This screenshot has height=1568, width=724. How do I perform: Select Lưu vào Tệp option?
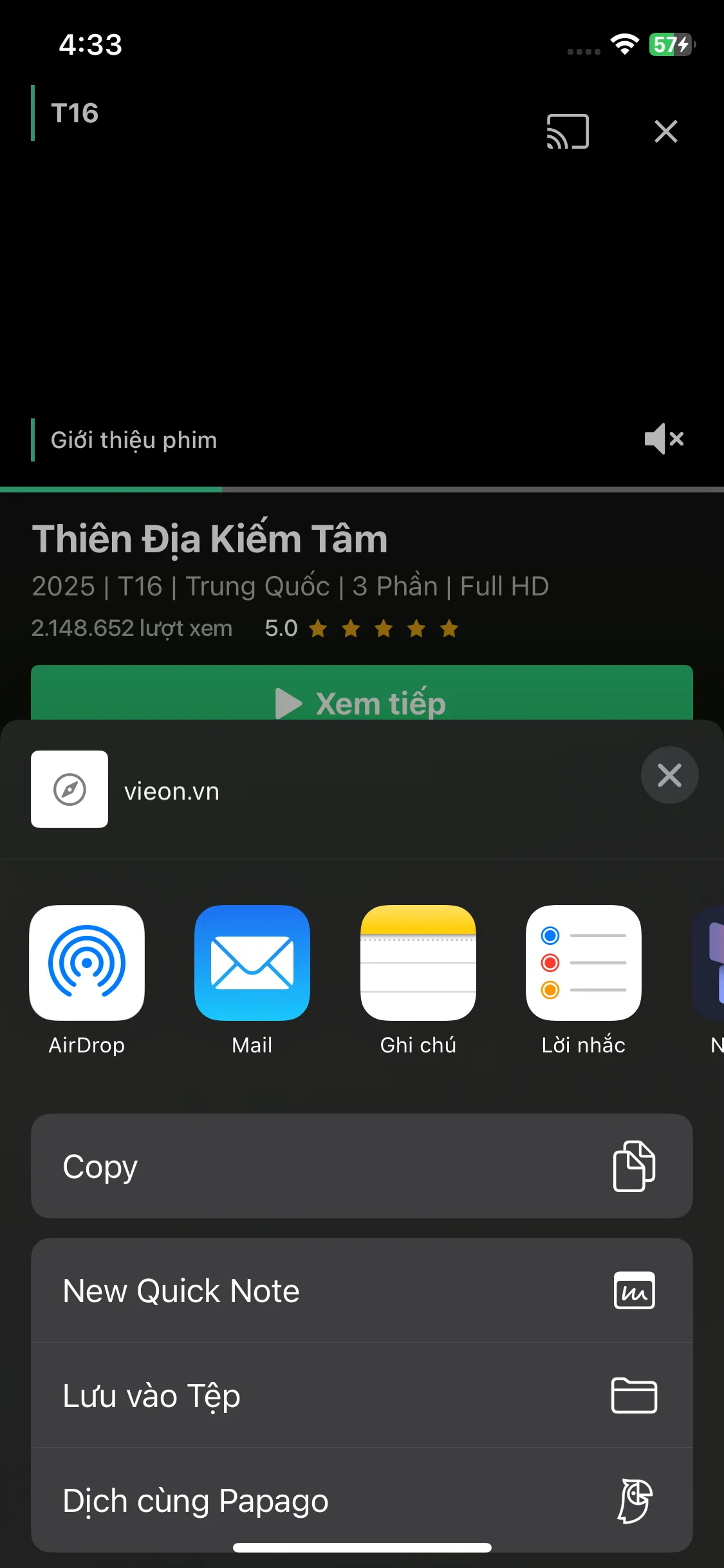pyautogui.click(x=362, y=1395)
